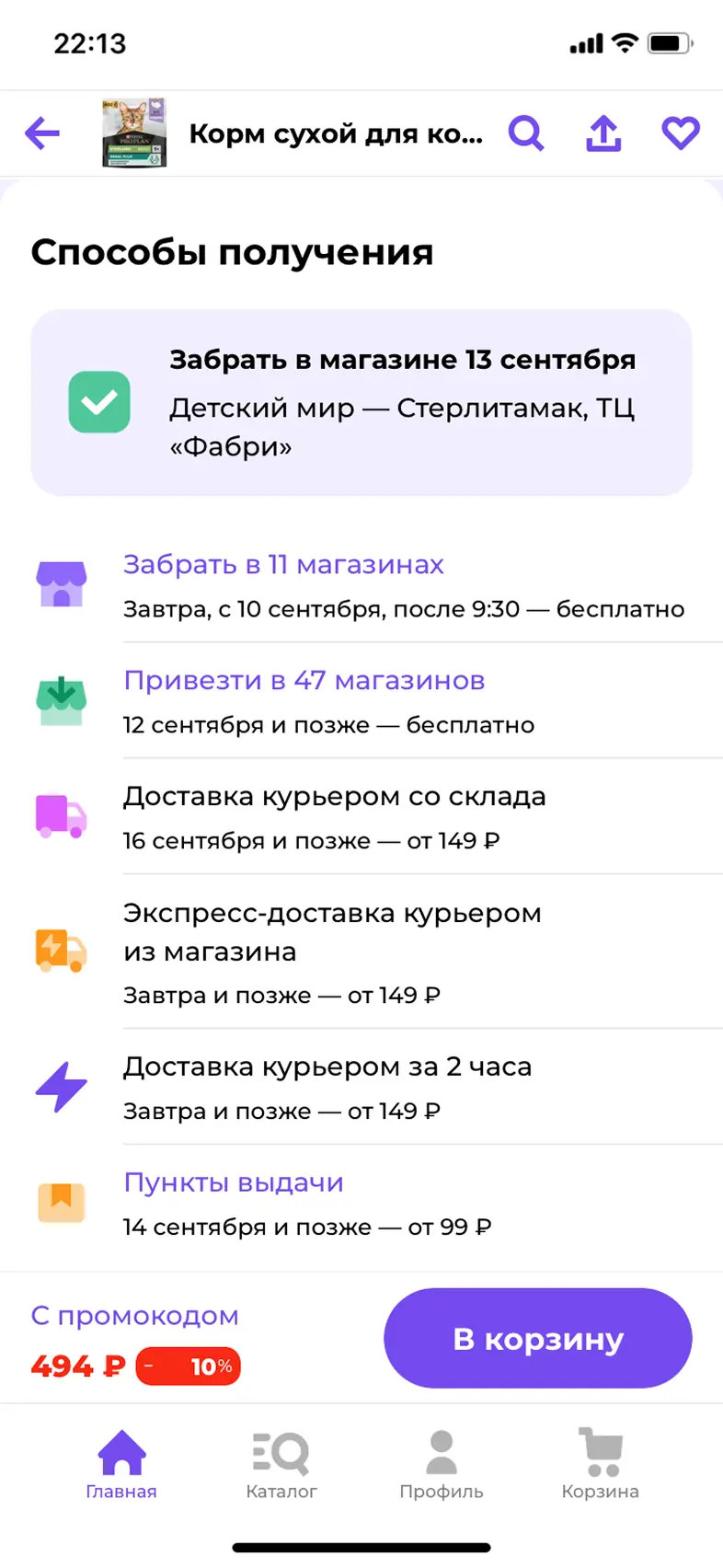Open Привезти в 47 магазинов link
This screenshot has height=1568, width=723.
click(304, 680)
